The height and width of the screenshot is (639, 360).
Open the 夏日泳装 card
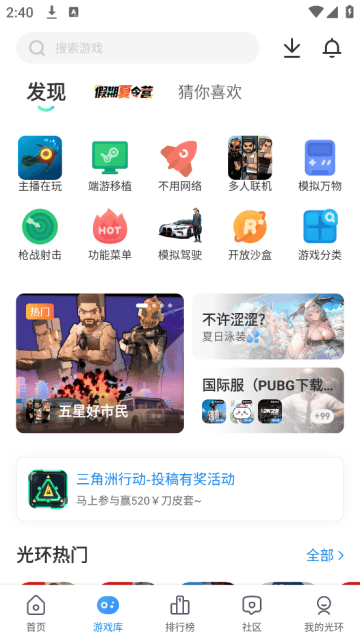[268, 326]
